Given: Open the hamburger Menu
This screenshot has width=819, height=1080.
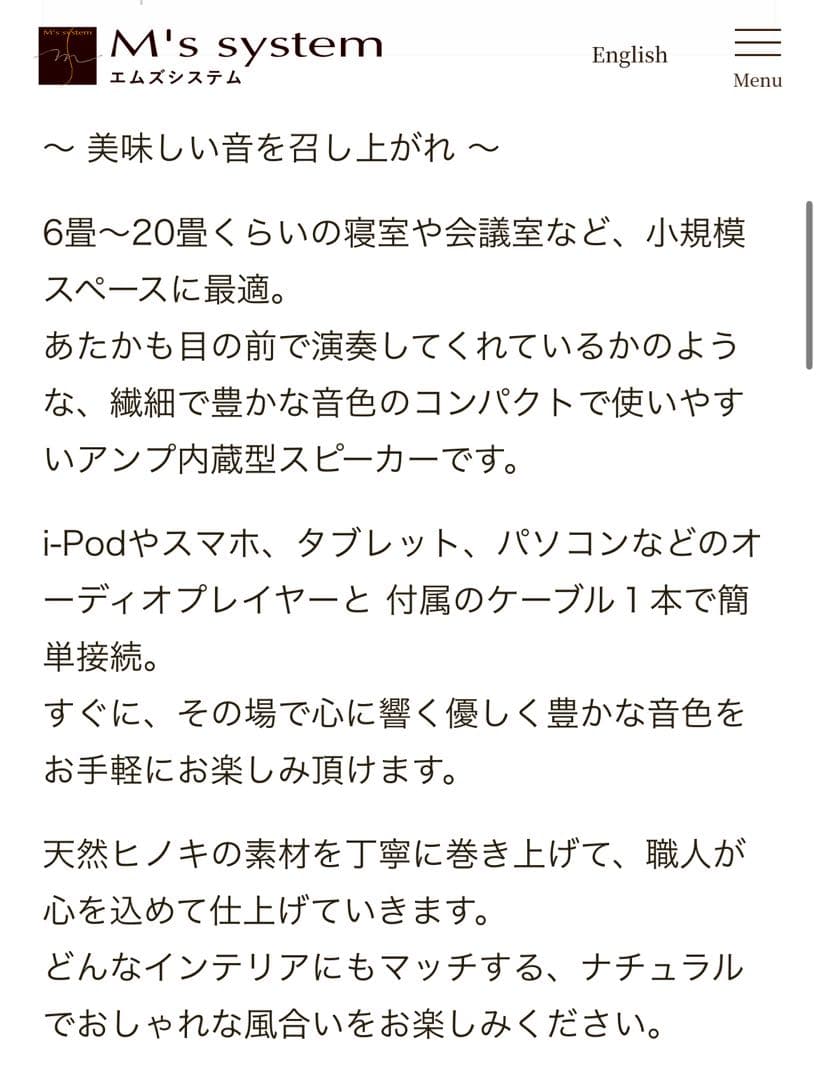Looking at the screenshot, I should (757, 55).
